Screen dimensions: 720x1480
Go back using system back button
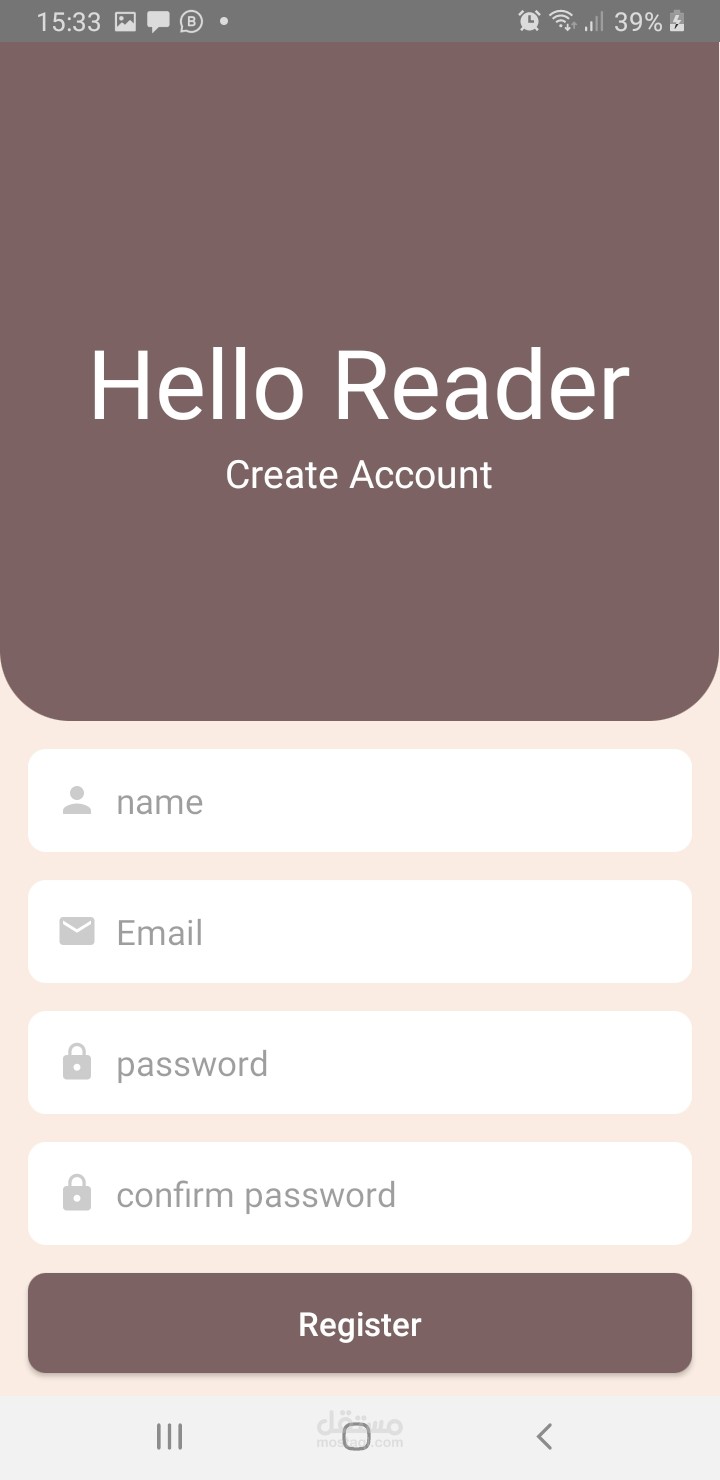[x=544, y=1437]
